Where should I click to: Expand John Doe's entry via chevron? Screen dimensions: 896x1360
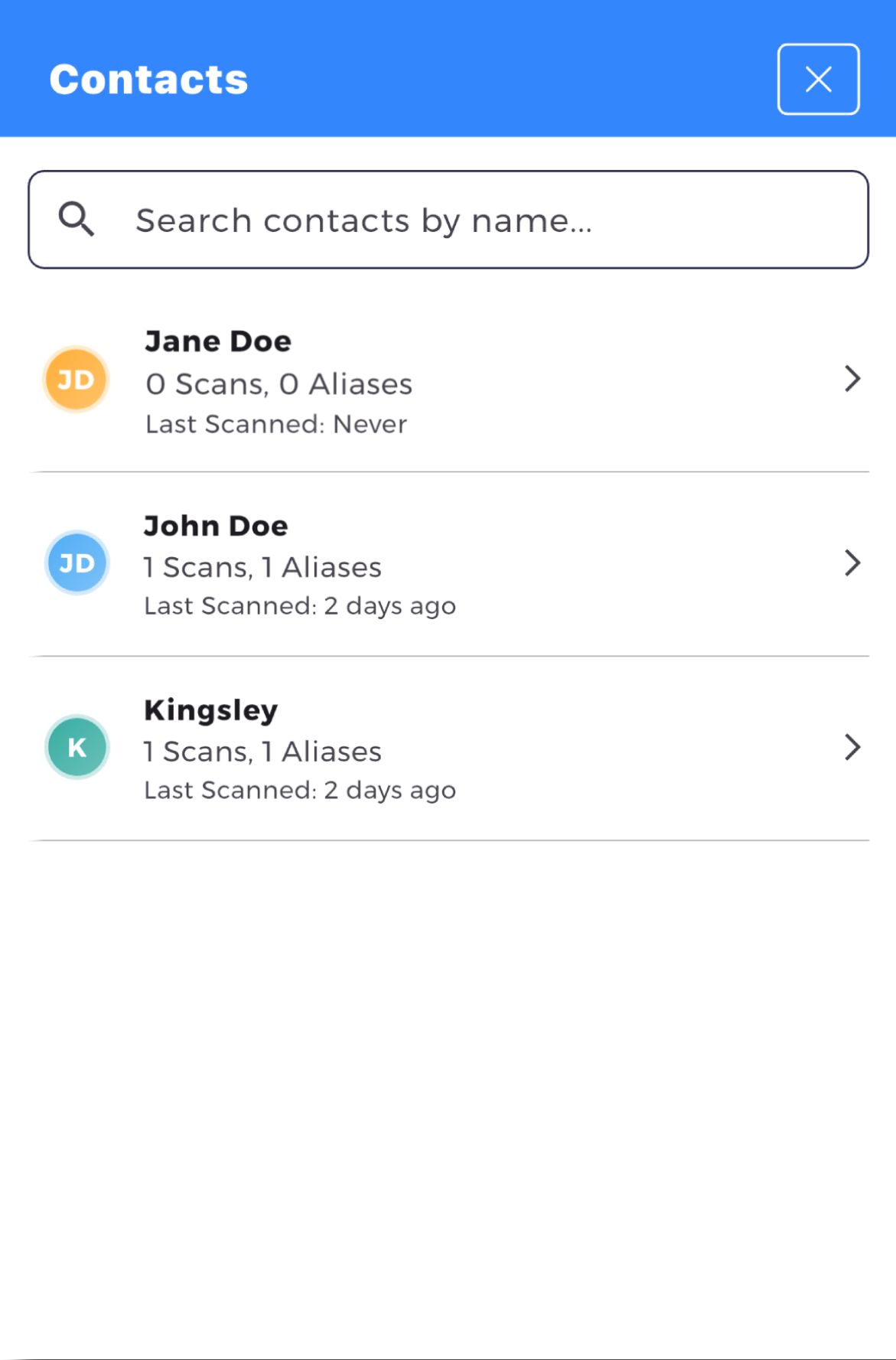click(x=852, y=563)
